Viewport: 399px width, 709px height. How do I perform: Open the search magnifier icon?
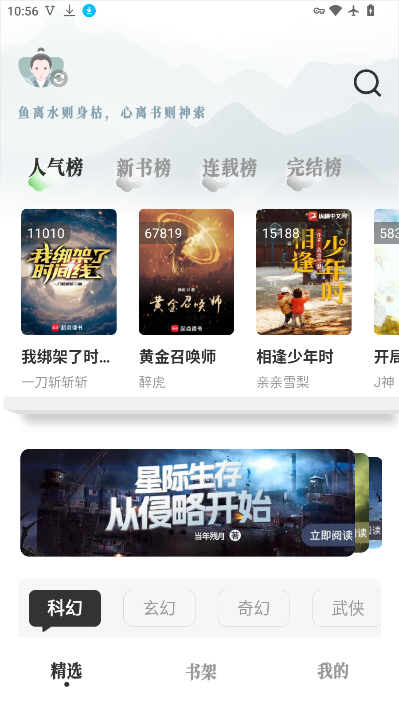pyautogui.click(x=367, y=83)
